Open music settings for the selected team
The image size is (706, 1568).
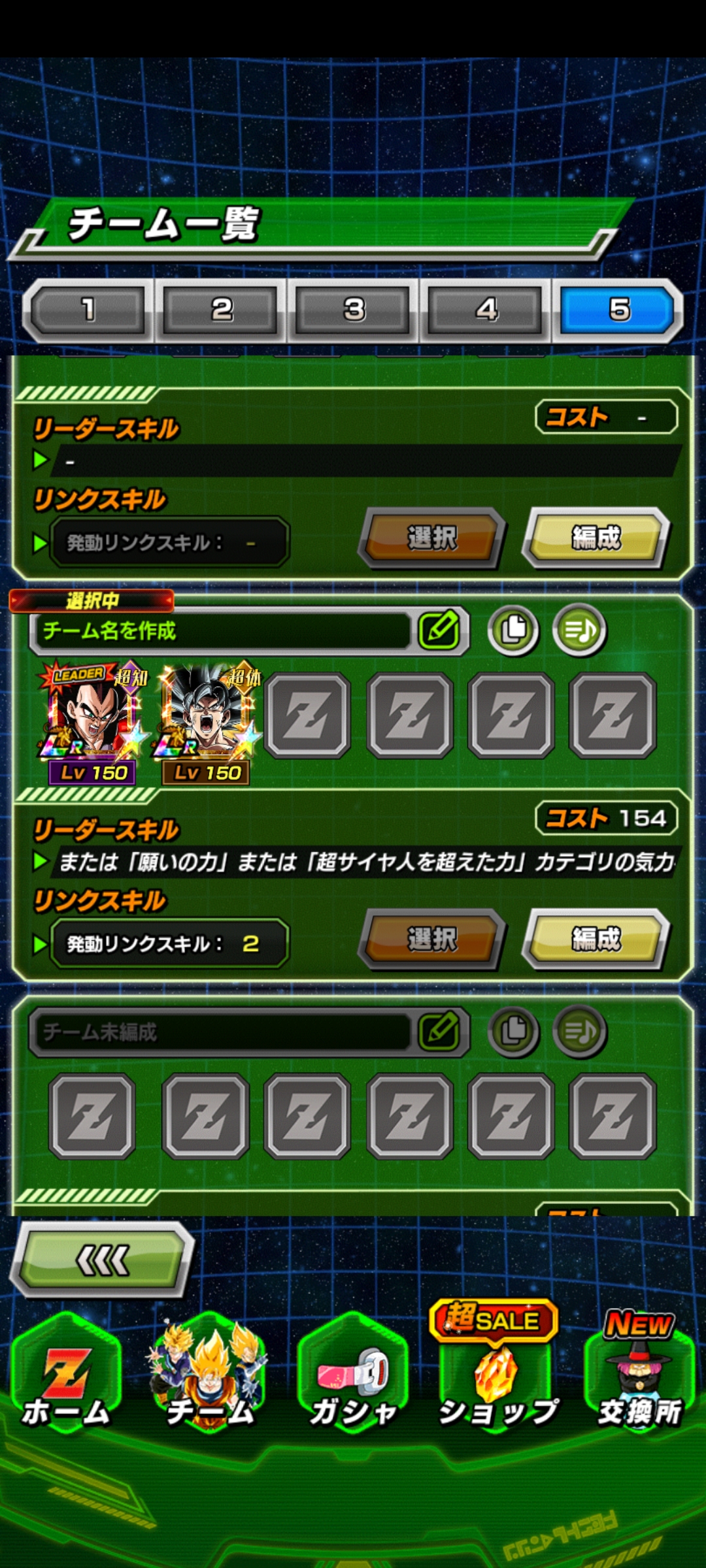pos(579,630)
